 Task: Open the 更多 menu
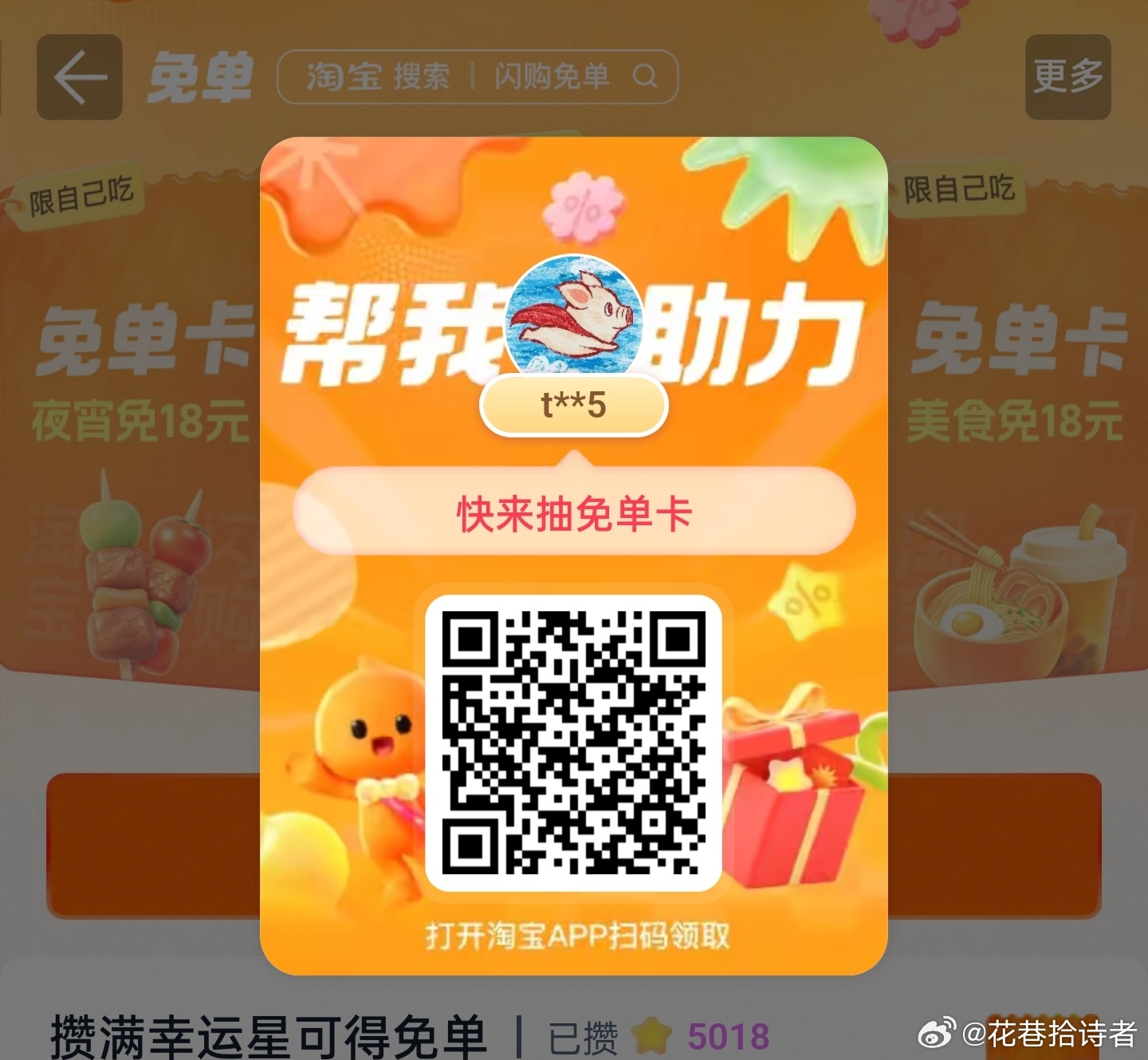click(x=1067, y=77)
